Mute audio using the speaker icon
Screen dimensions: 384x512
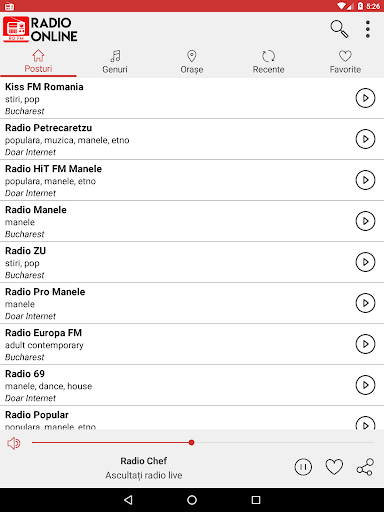point(14,443)
